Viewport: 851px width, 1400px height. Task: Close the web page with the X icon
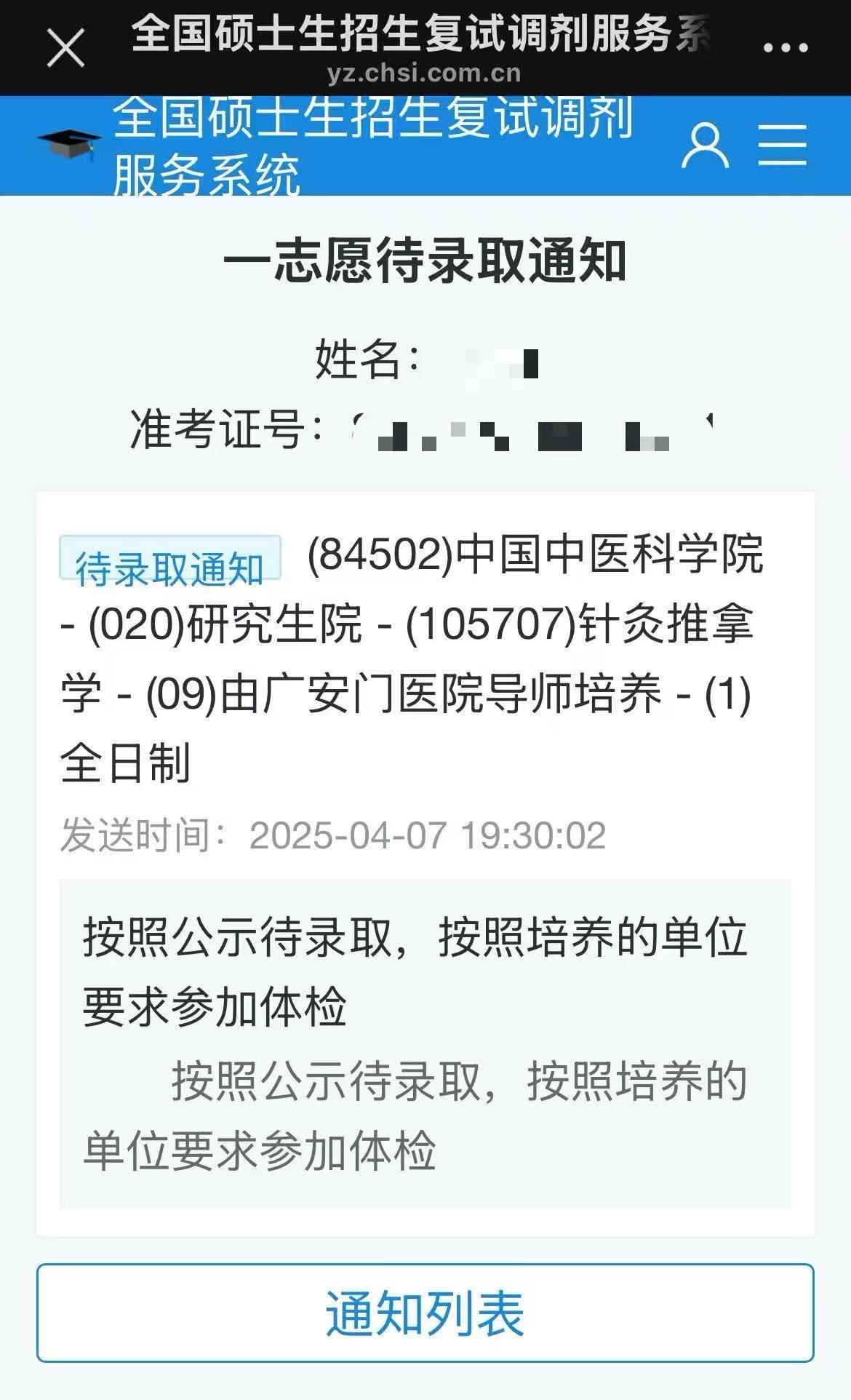[x=65, y=48]
